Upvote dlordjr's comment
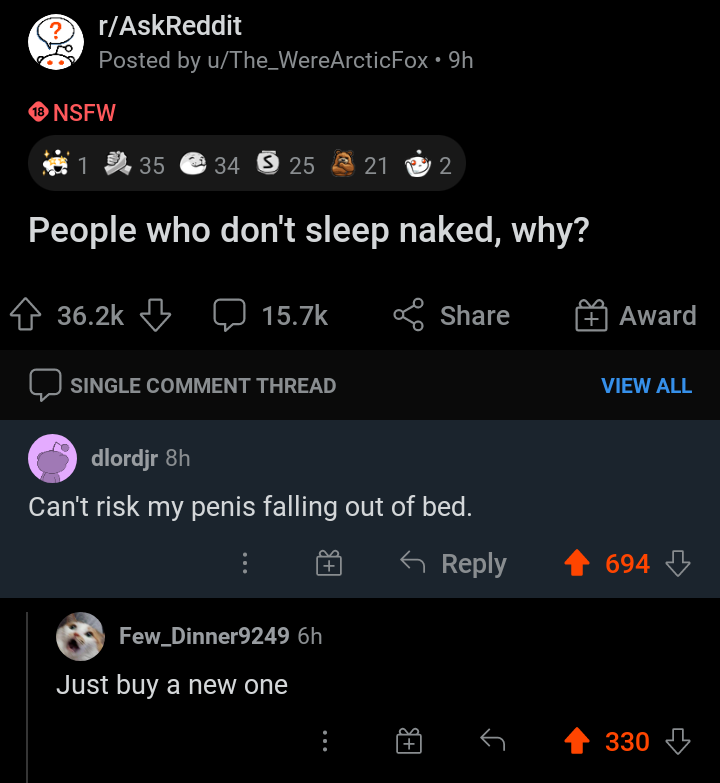The image size is (720, 783). 577,564
